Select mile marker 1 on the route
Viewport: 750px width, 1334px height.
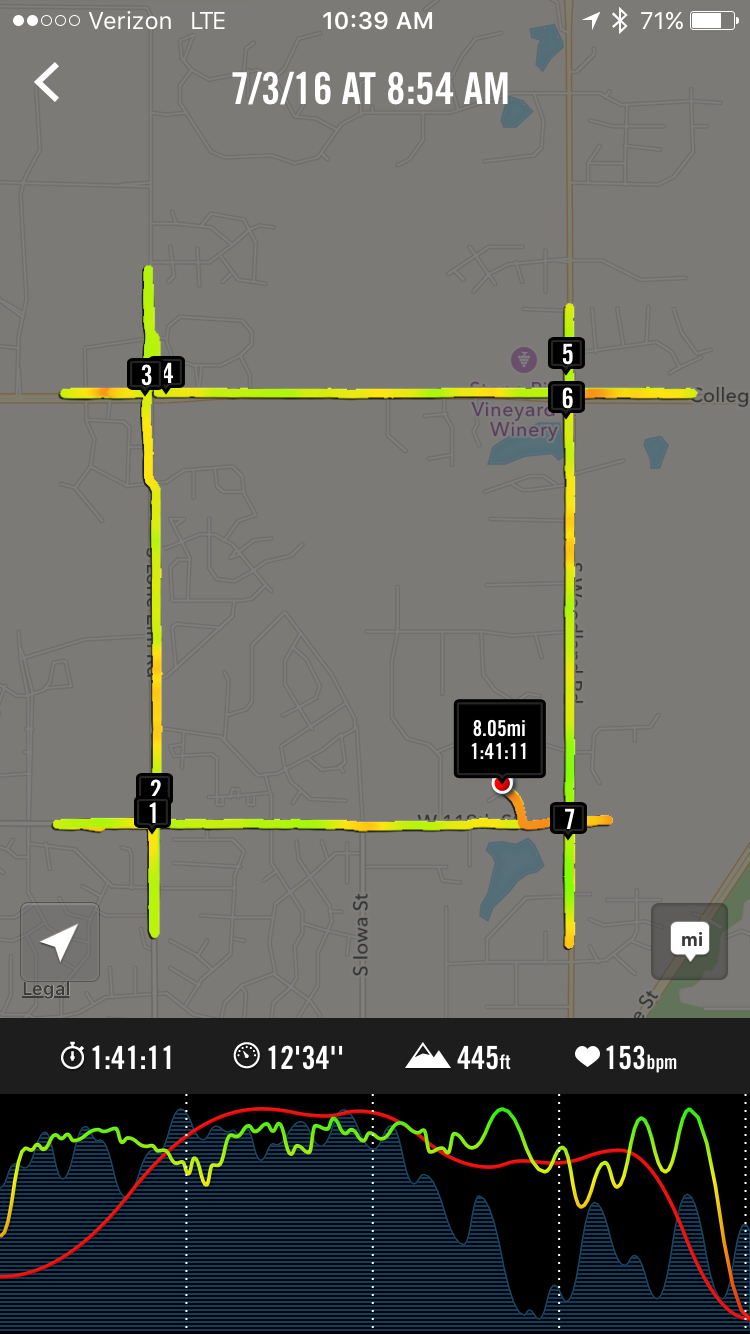[151, 813]
